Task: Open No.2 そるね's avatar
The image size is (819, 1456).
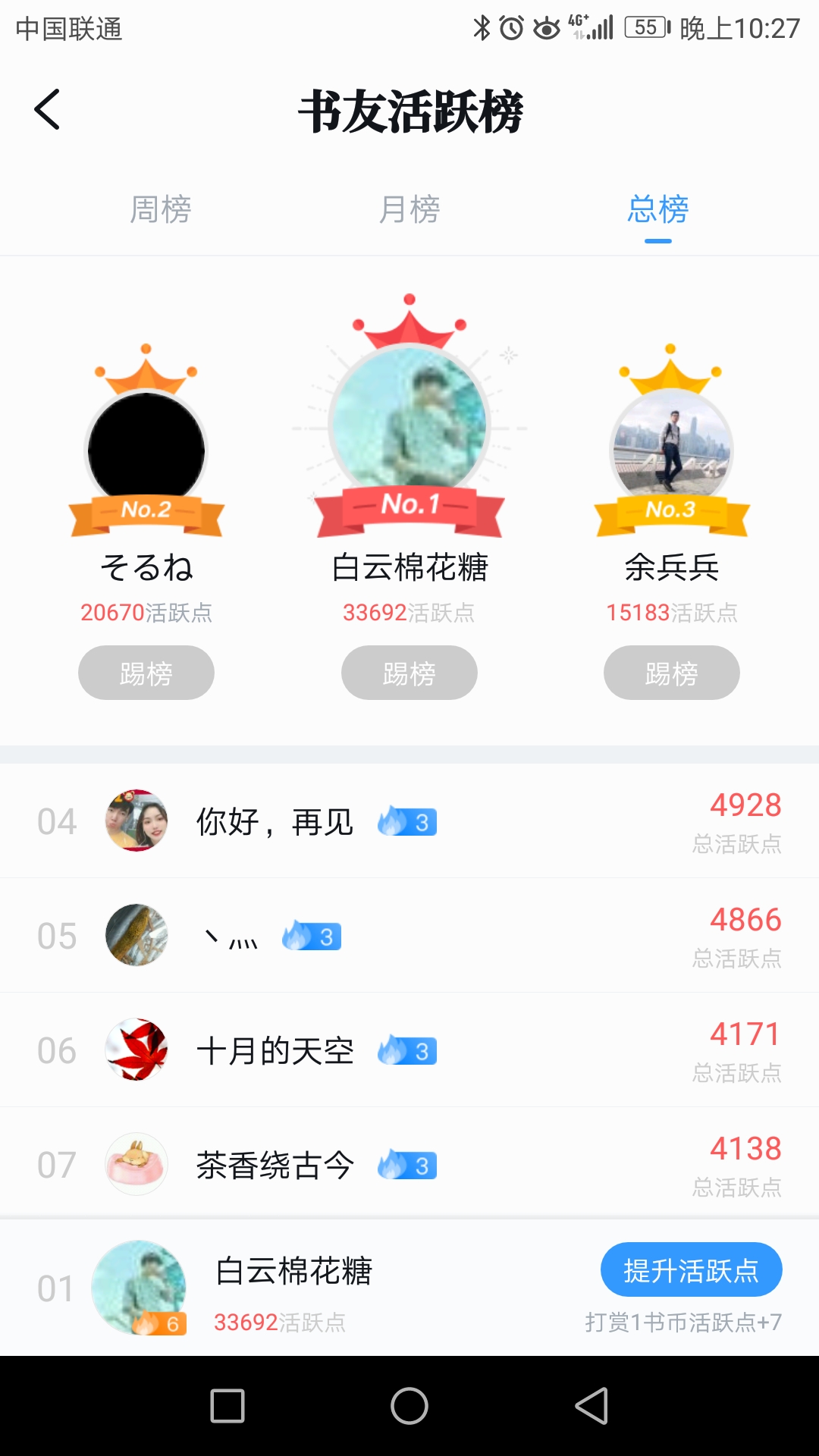Action: coord(146,449)
